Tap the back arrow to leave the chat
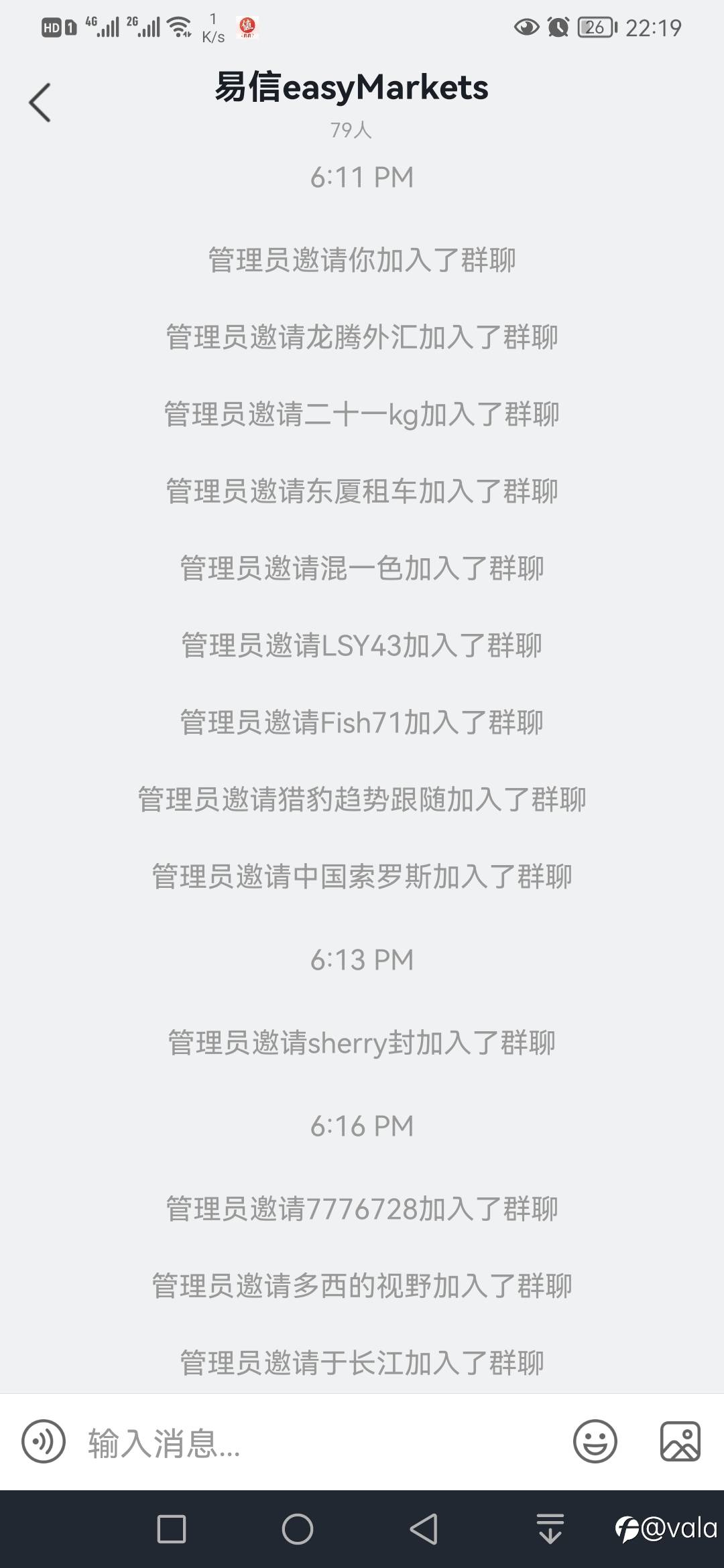724x1568 pixels. click(x=38, y=102)
